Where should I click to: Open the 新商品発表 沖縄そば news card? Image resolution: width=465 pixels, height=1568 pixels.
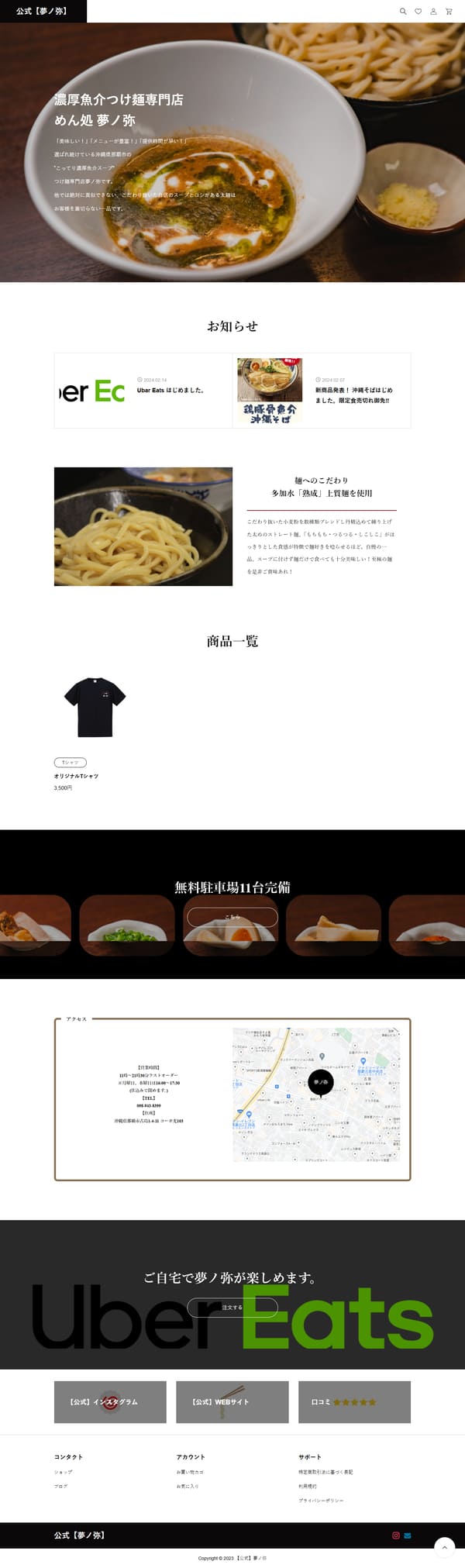(x=322, y=390)
